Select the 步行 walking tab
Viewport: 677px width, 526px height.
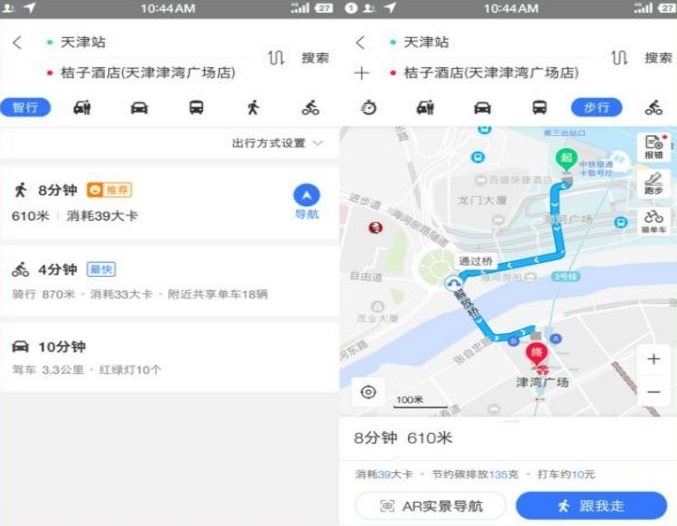click(596, 107)
